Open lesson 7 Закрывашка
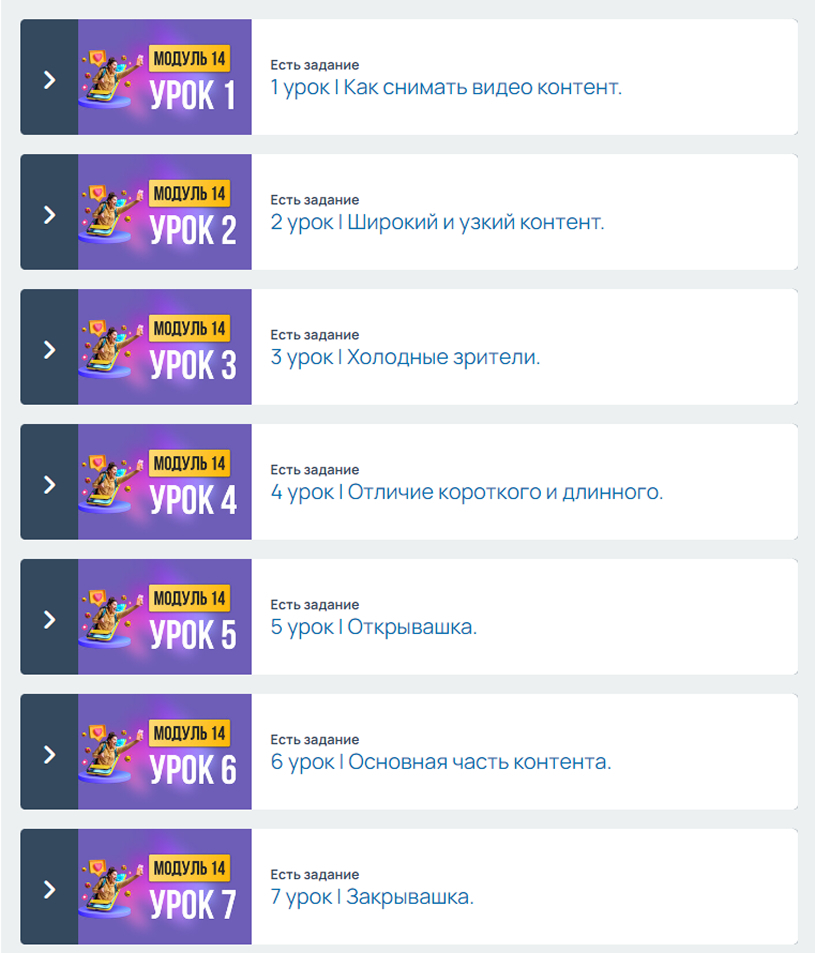 click(x=372, y=897)
